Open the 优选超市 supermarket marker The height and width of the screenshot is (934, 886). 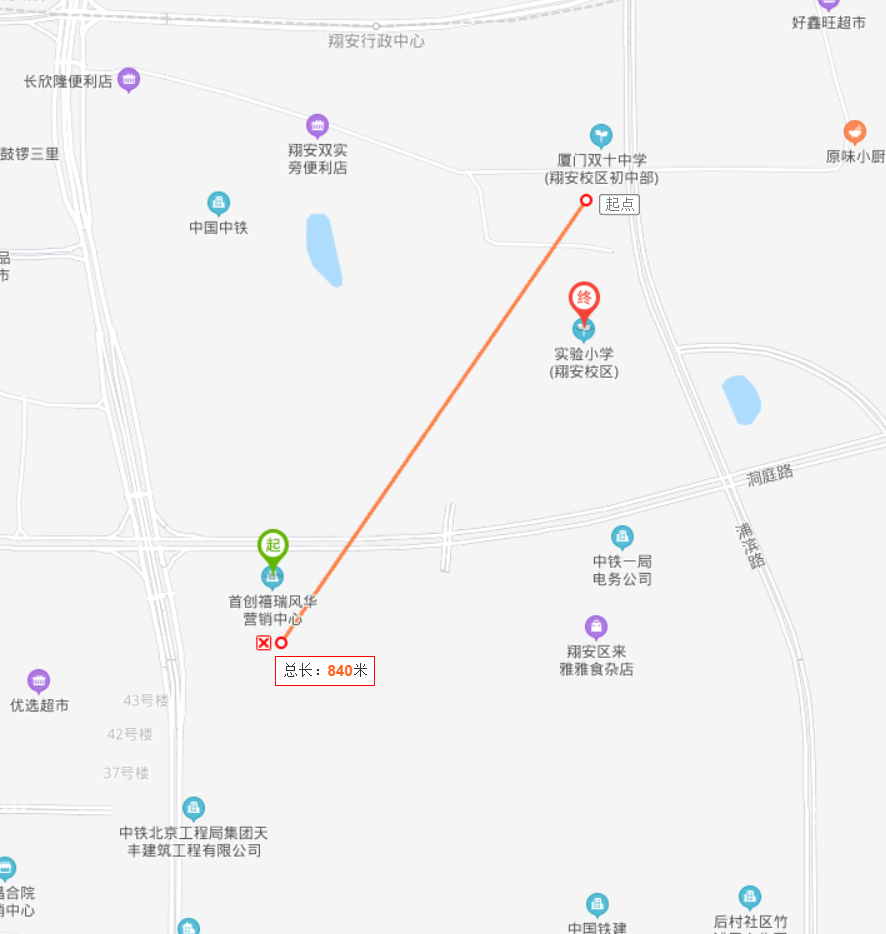point(39,682)
